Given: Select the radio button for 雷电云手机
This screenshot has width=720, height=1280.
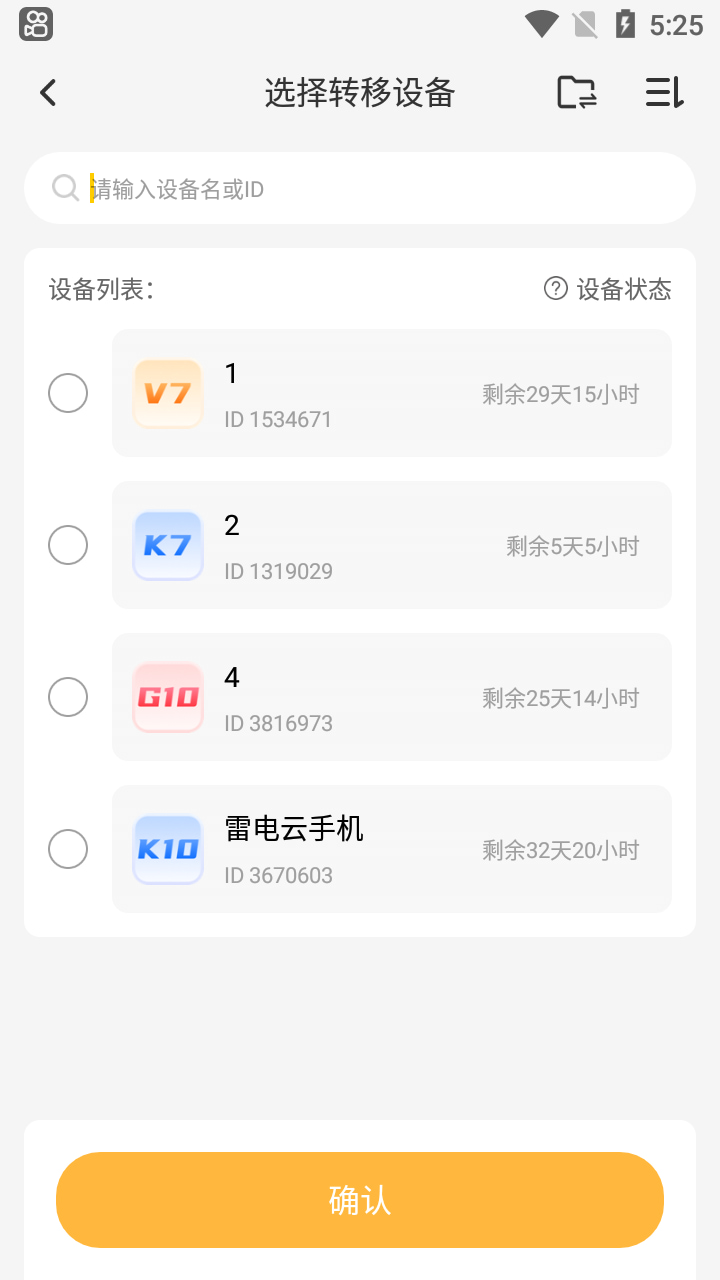Looking at the screenshot, I should coord(68,849).
